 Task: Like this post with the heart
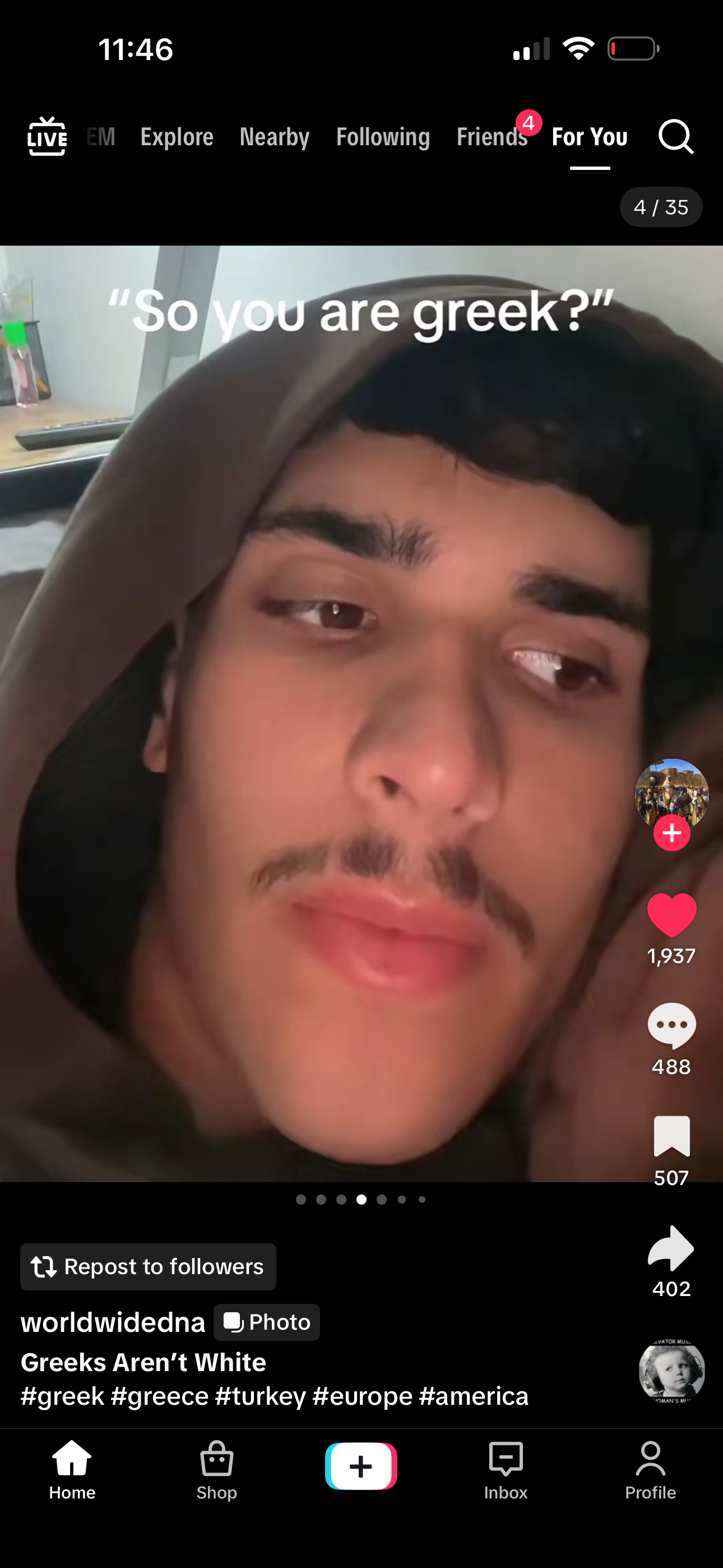[x=671, y=915]
